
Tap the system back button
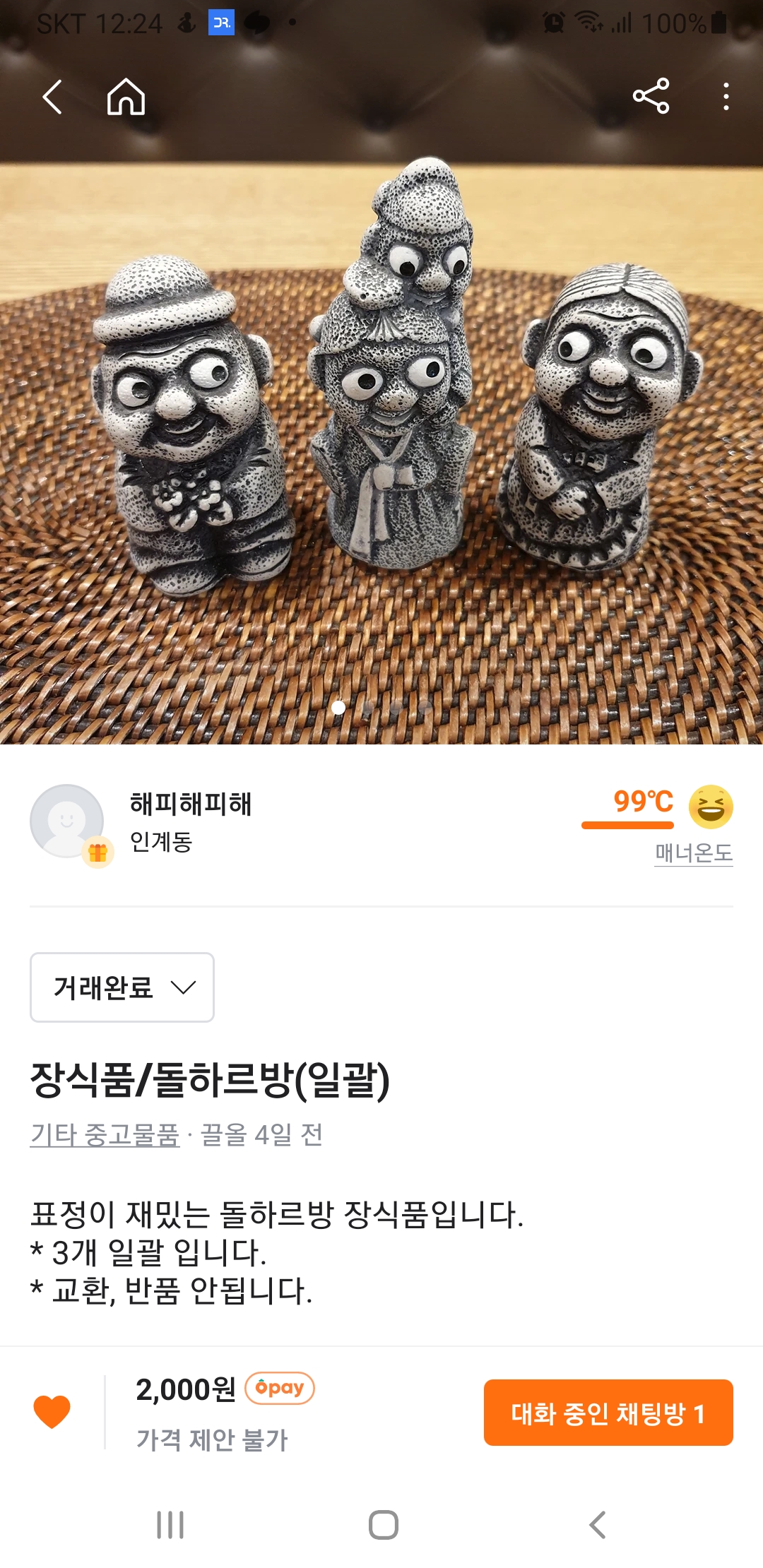(x=598, y=1525)
